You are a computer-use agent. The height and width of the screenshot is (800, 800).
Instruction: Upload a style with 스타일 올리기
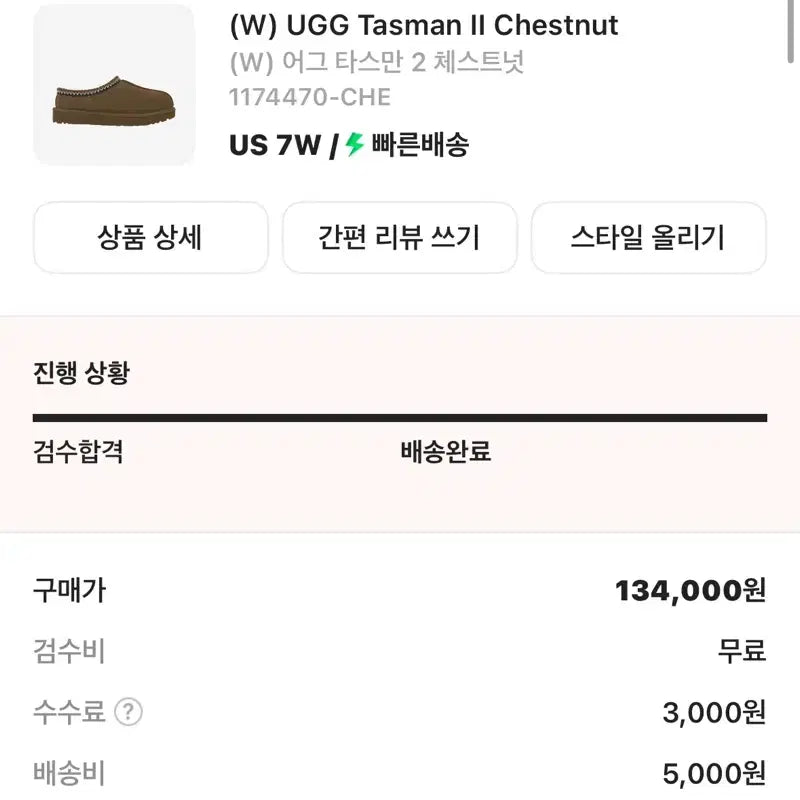pos(648,238)
